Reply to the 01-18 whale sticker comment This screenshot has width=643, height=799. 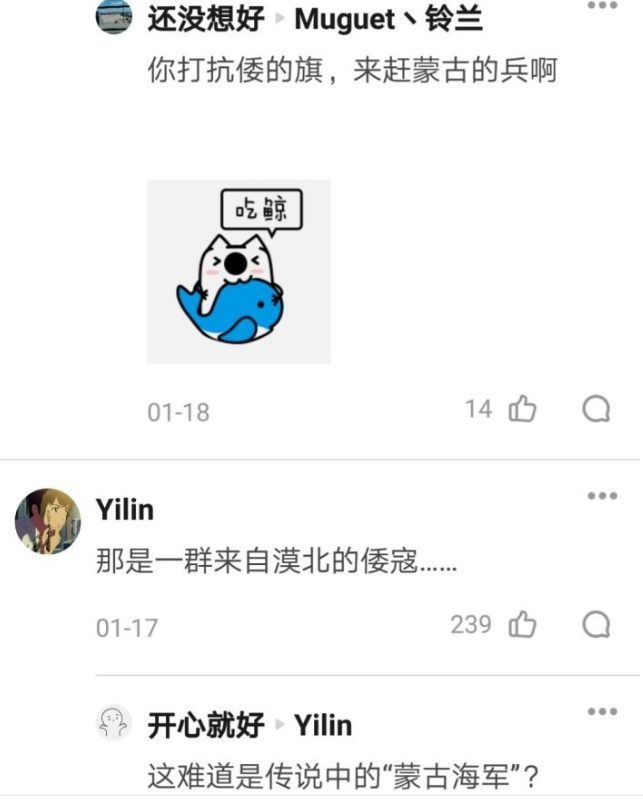click(596, 409)
